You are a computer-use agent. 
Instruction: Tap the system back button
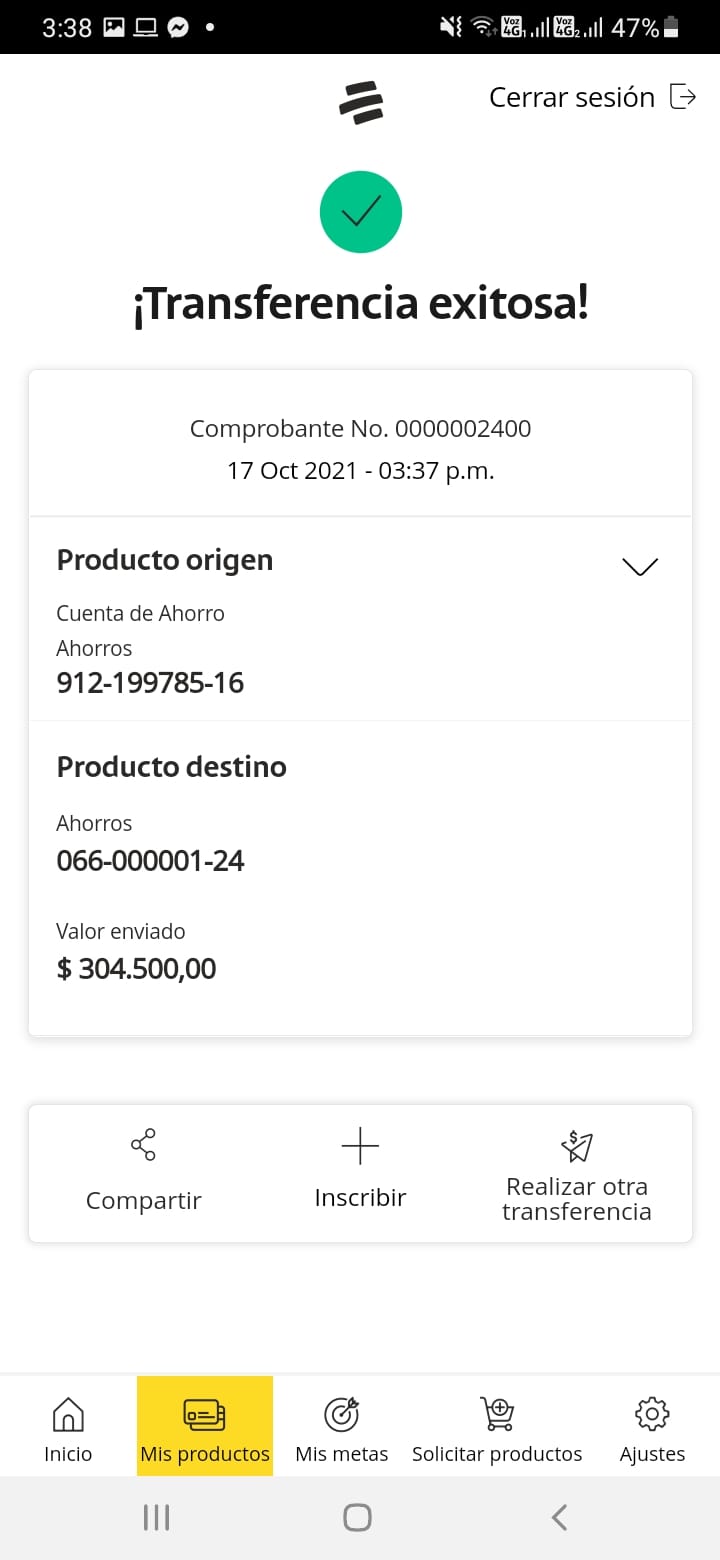pos(560,1517)
